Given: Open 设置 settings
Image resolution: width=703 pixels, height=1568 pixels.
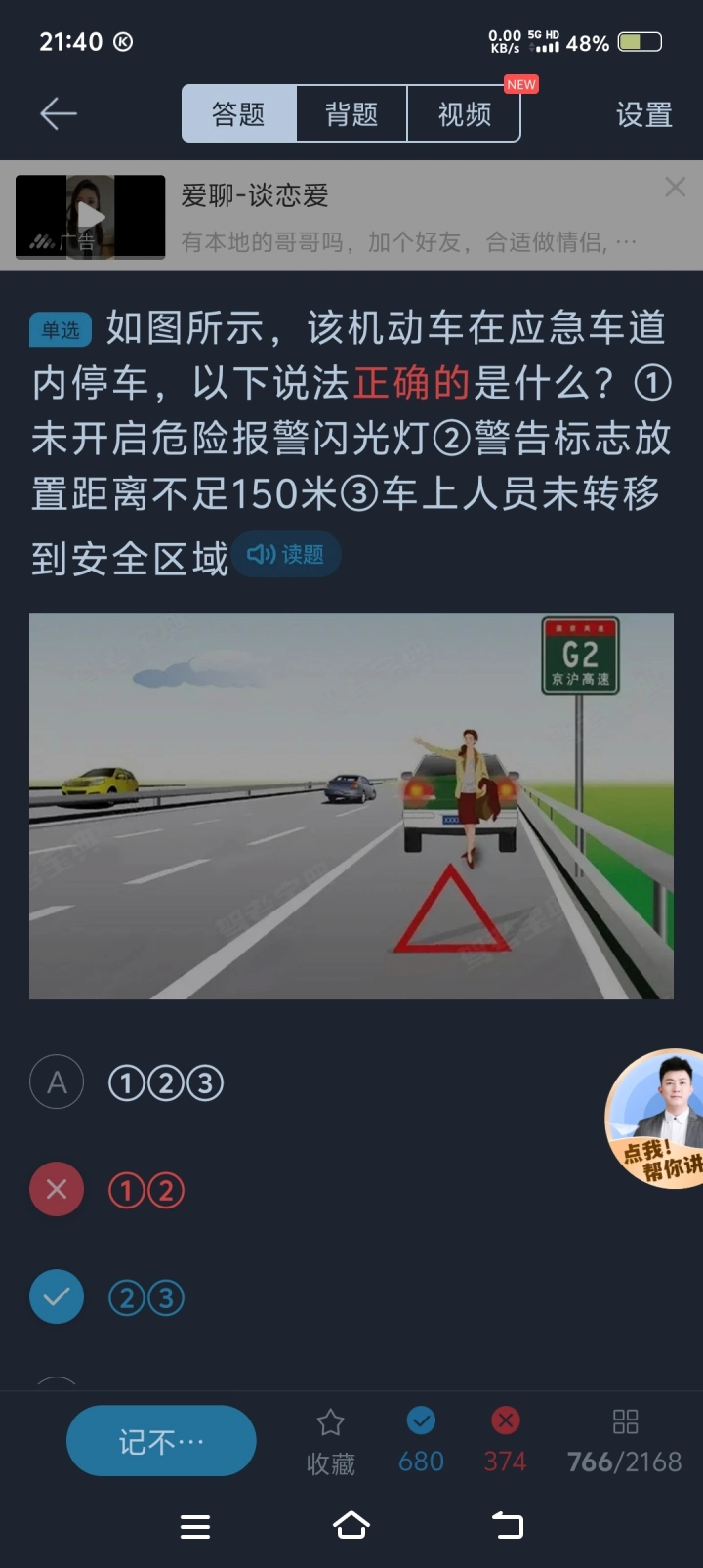Looking at the screenshot, I should pyautogui.click(x=643, y=115).
